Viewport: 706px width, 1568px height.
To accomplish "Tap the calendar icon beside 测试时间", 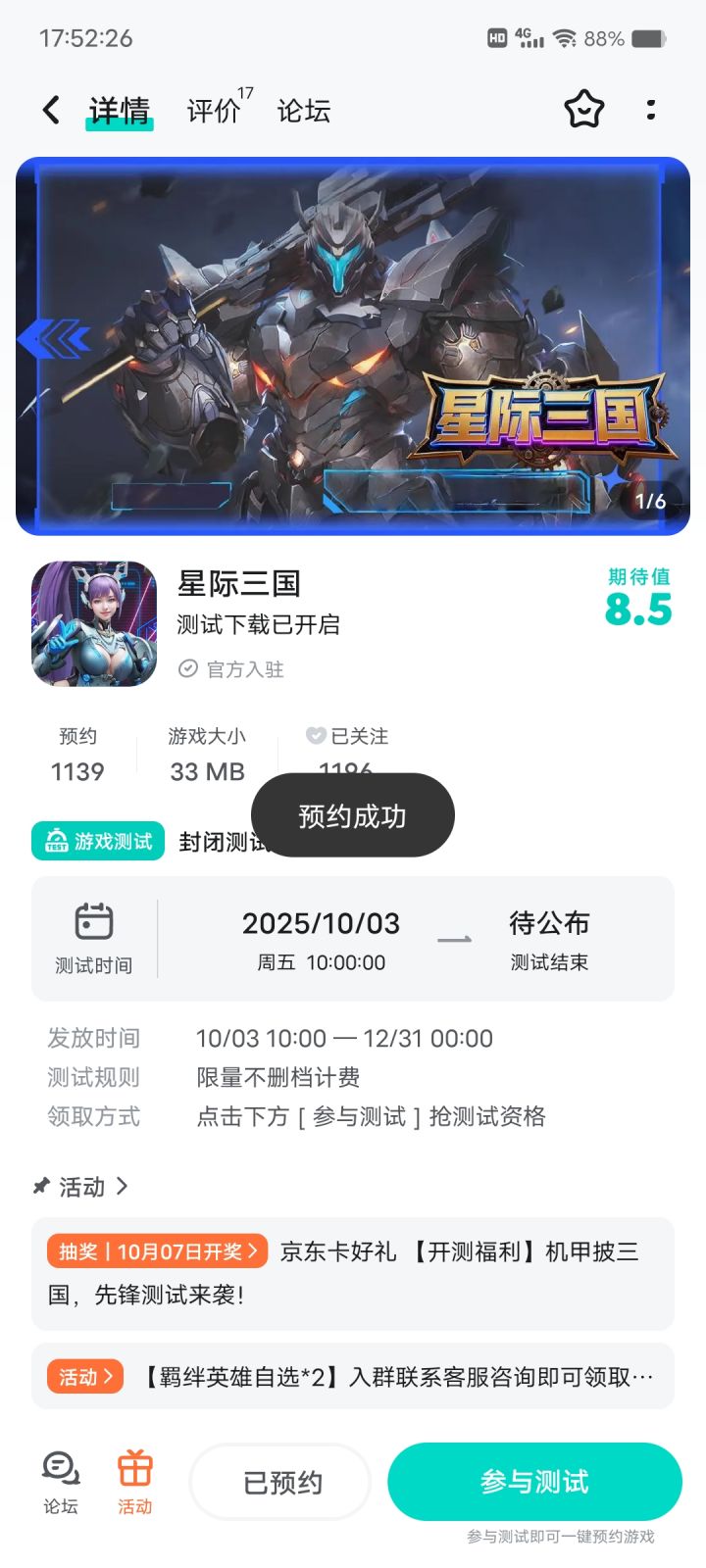I will pyautogui.click(x=94, y=922).
